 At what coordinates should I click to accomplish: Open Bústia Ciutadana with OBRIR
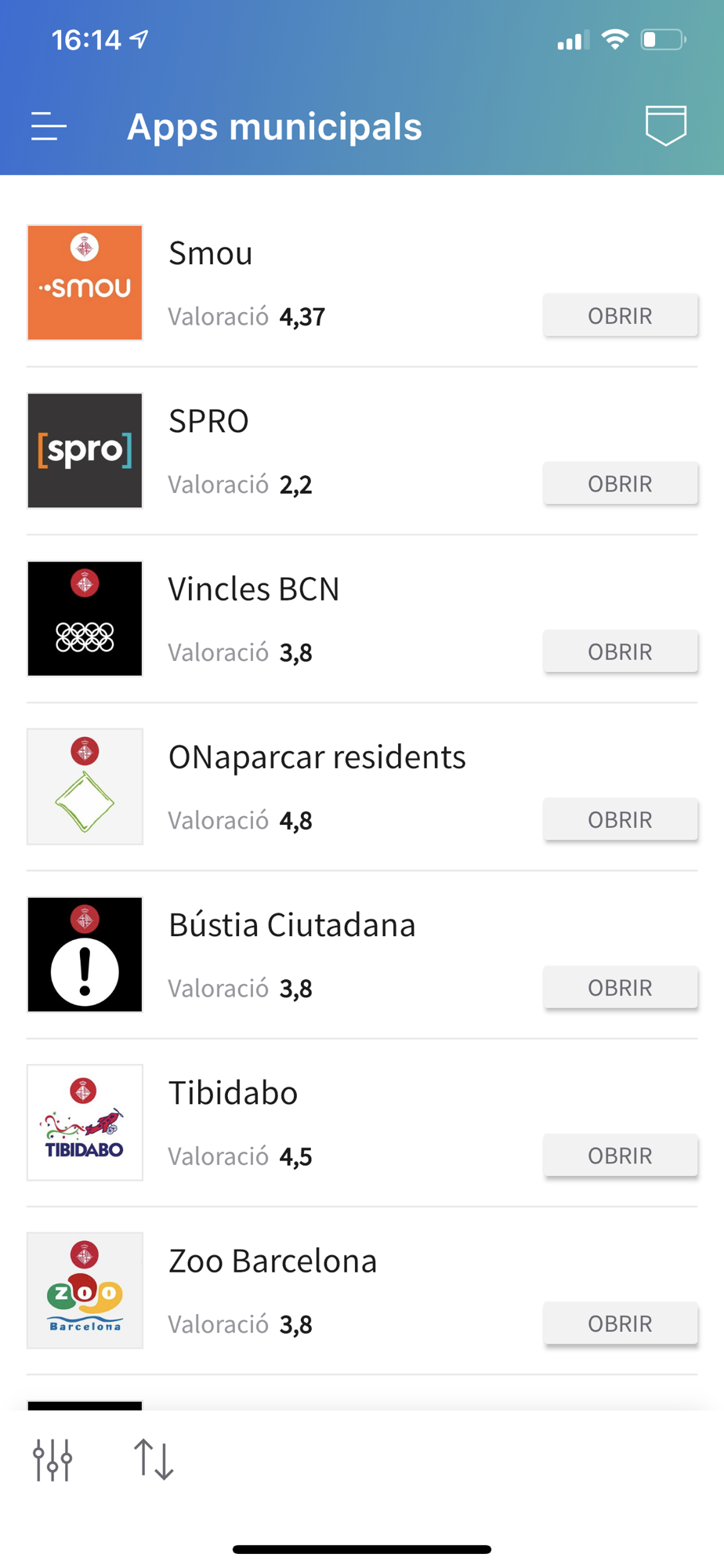(620, 987)
